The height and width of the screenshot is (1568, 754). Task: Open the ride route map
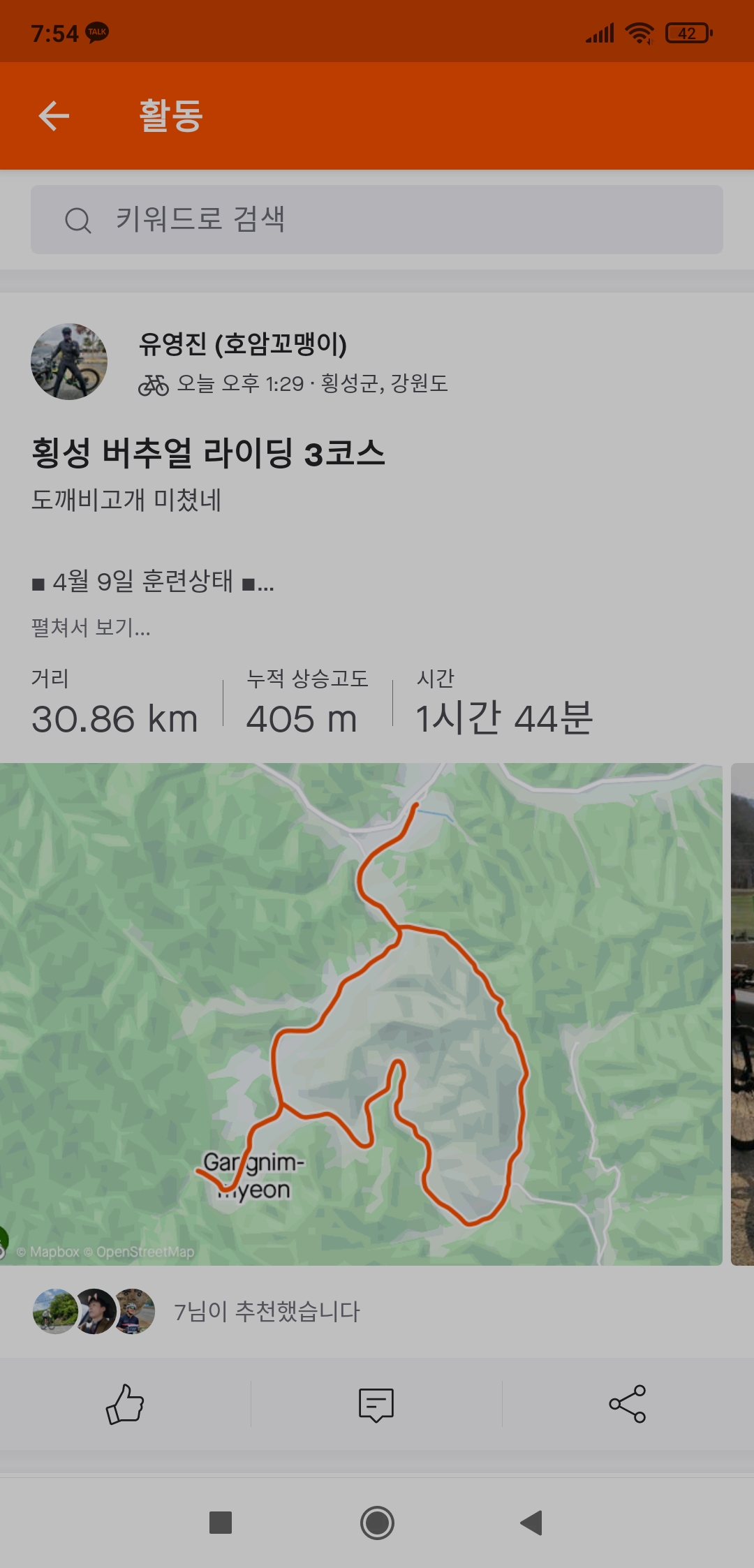coord(361,1014)
